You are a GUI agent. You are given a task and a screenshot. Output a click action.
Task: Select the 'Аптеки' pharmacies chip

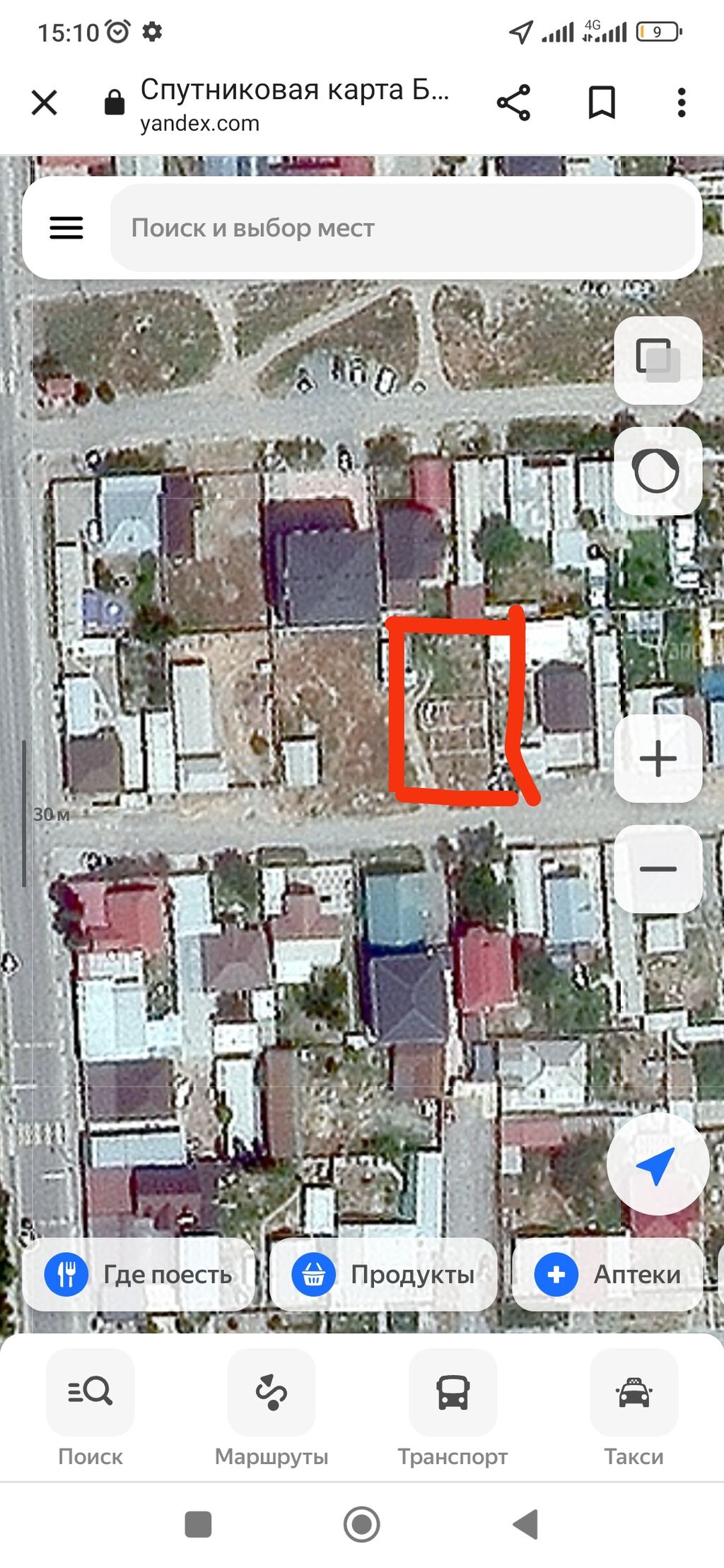pyautogui.click(x=608, y=1274)
